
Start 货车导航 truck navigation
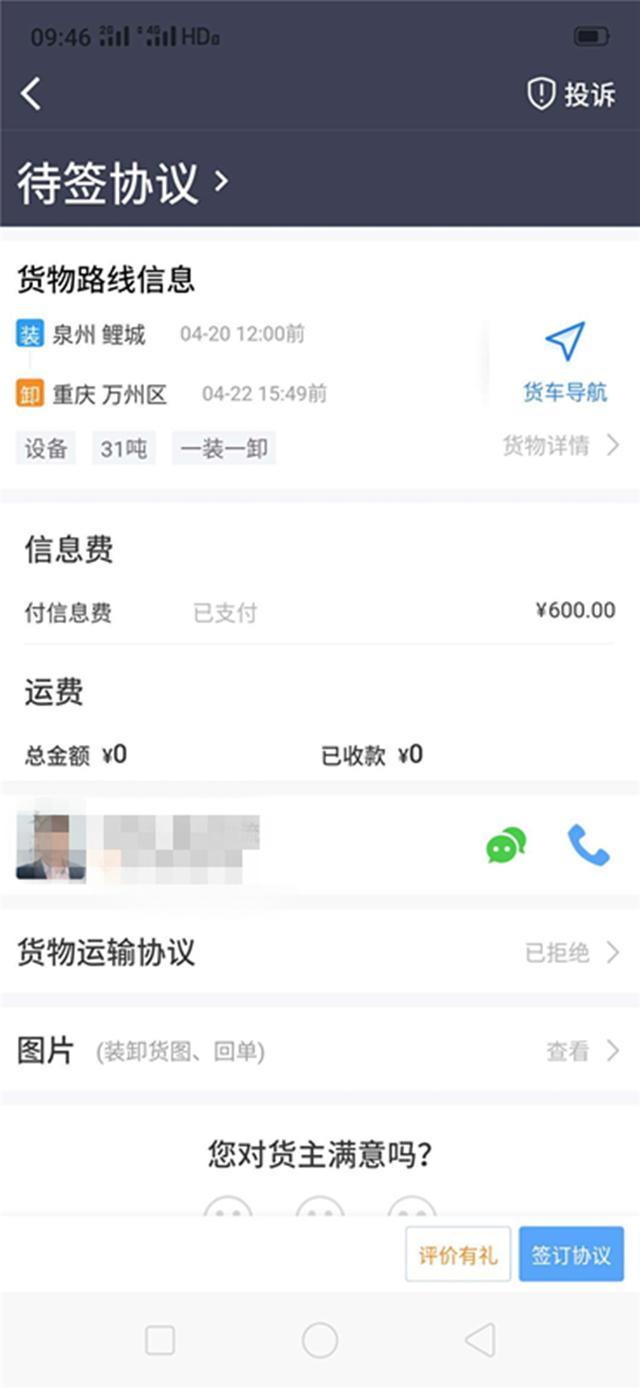(565, 364)
